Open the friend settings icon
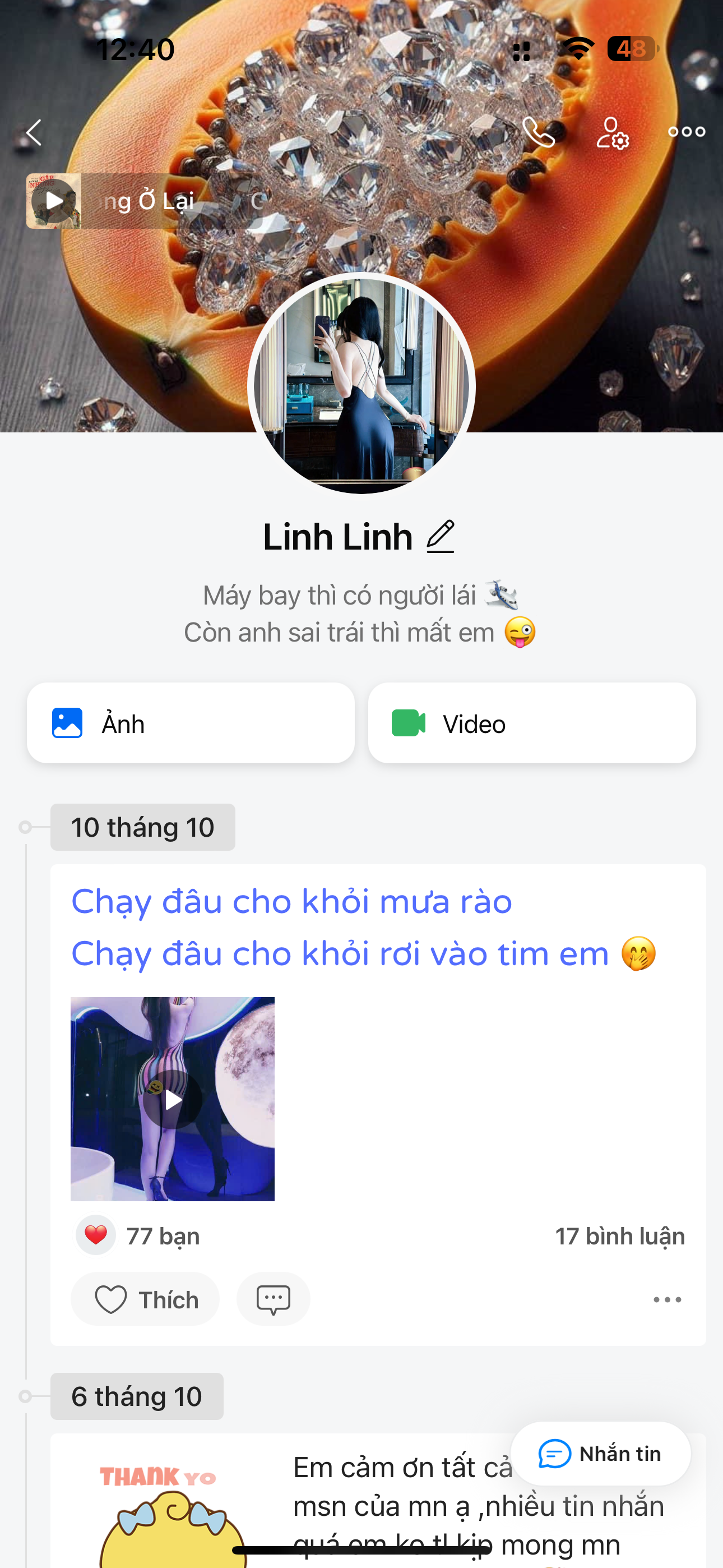723x1568 pixels. pos(611,133)
